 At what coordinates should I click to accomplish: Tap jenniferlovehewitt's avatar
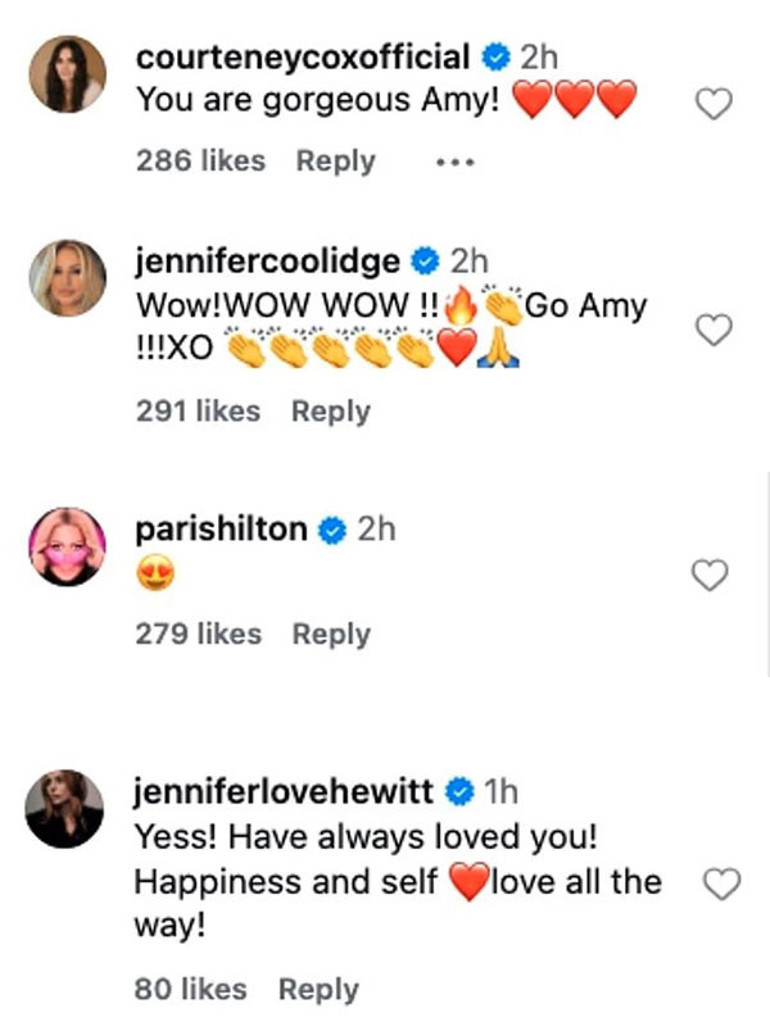[x=65, y=809]
